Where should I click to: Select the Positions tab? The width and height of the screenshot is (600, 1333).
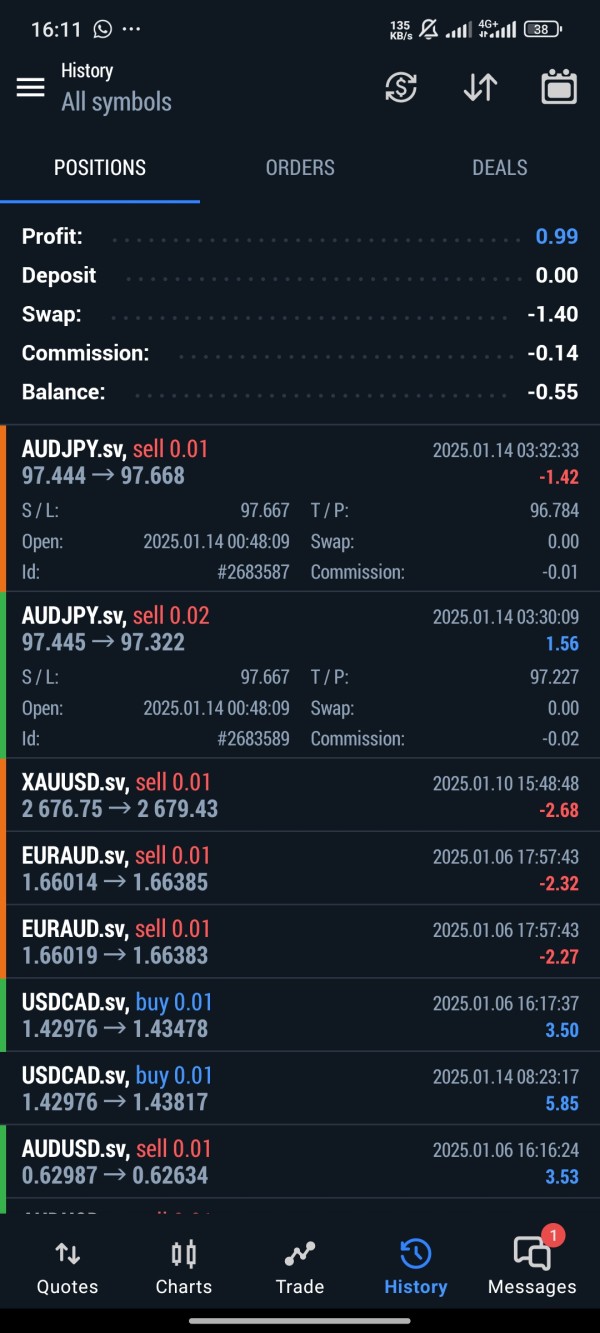(100, 168)
